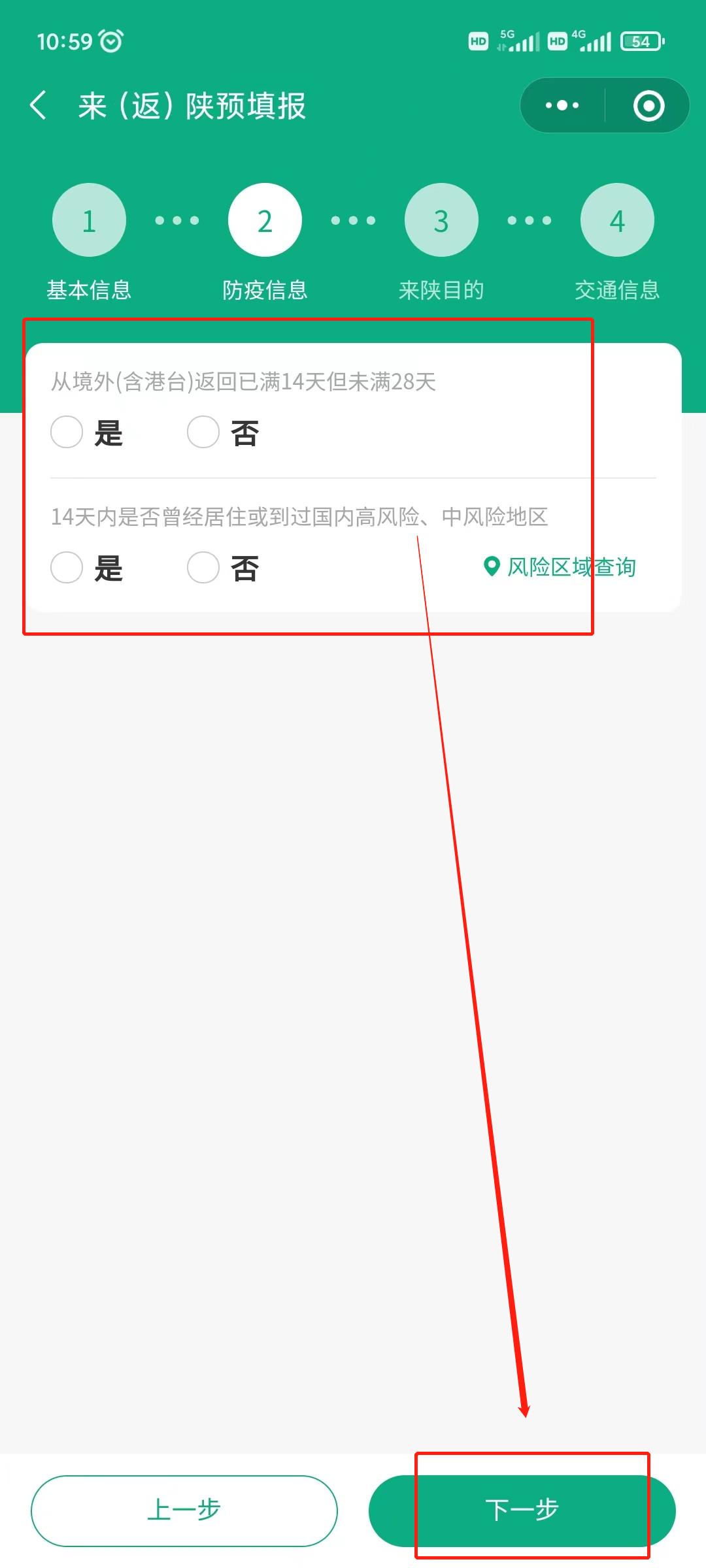706x1568 pixels.
Task: Open 风险区域查询 link
Action: [x=561, y=567]
